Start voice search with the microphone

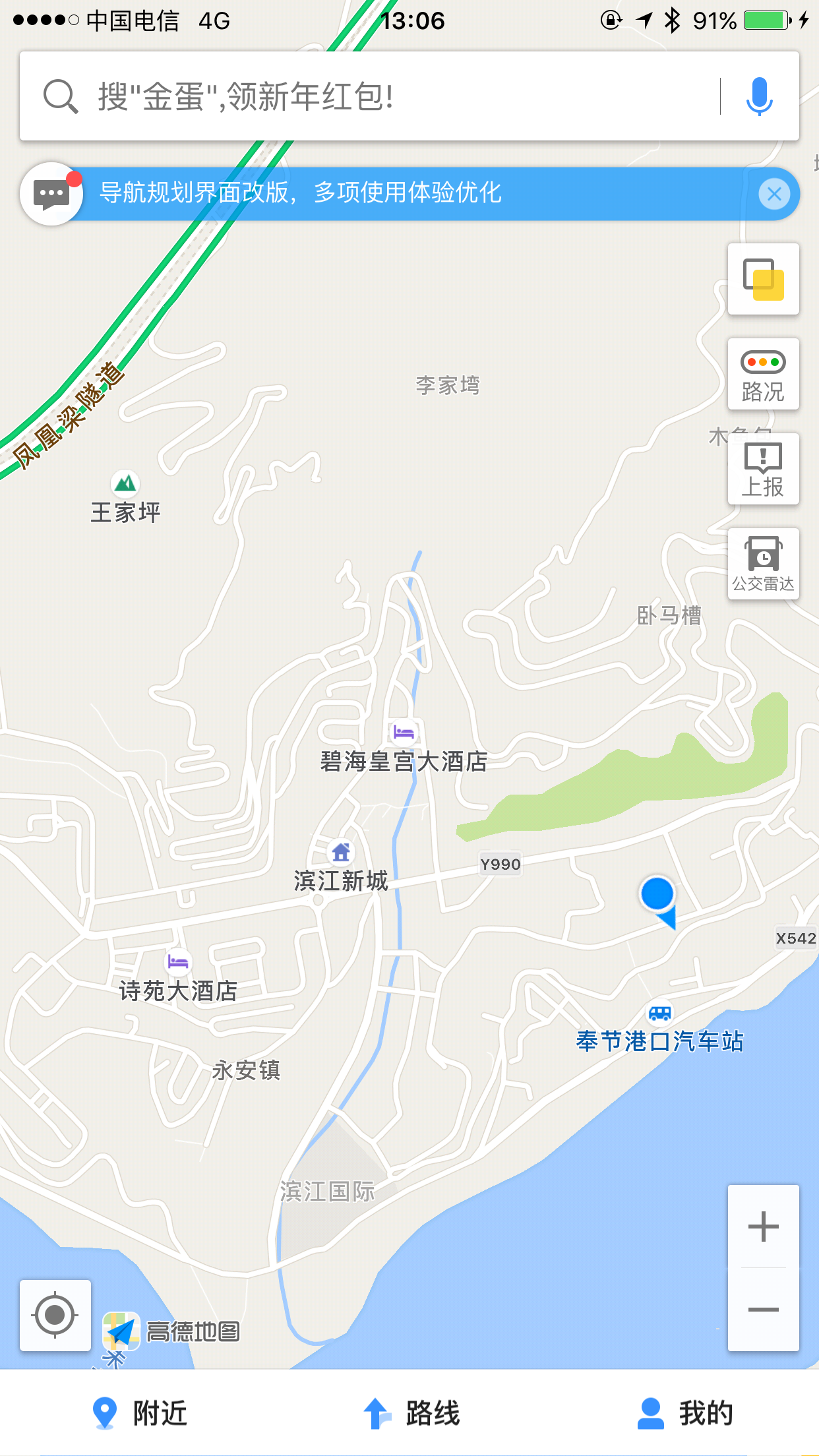tap(759, 96)
